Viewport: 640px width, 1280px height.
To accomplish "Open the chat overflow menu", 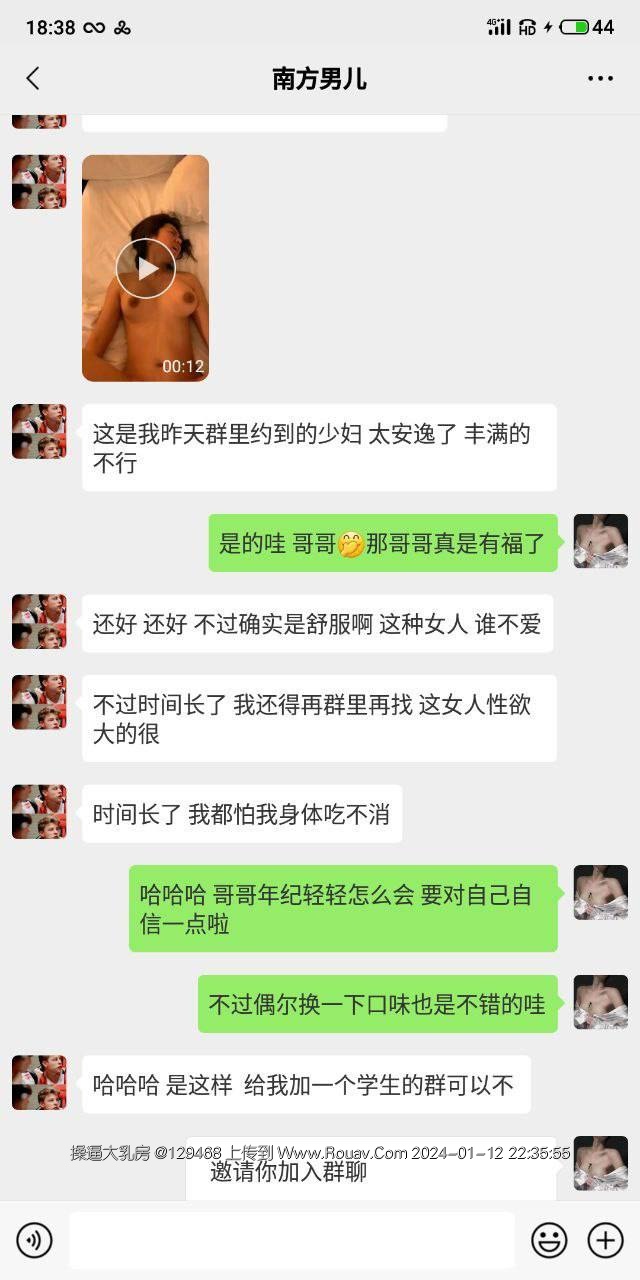I will click(x=600, y=79).
